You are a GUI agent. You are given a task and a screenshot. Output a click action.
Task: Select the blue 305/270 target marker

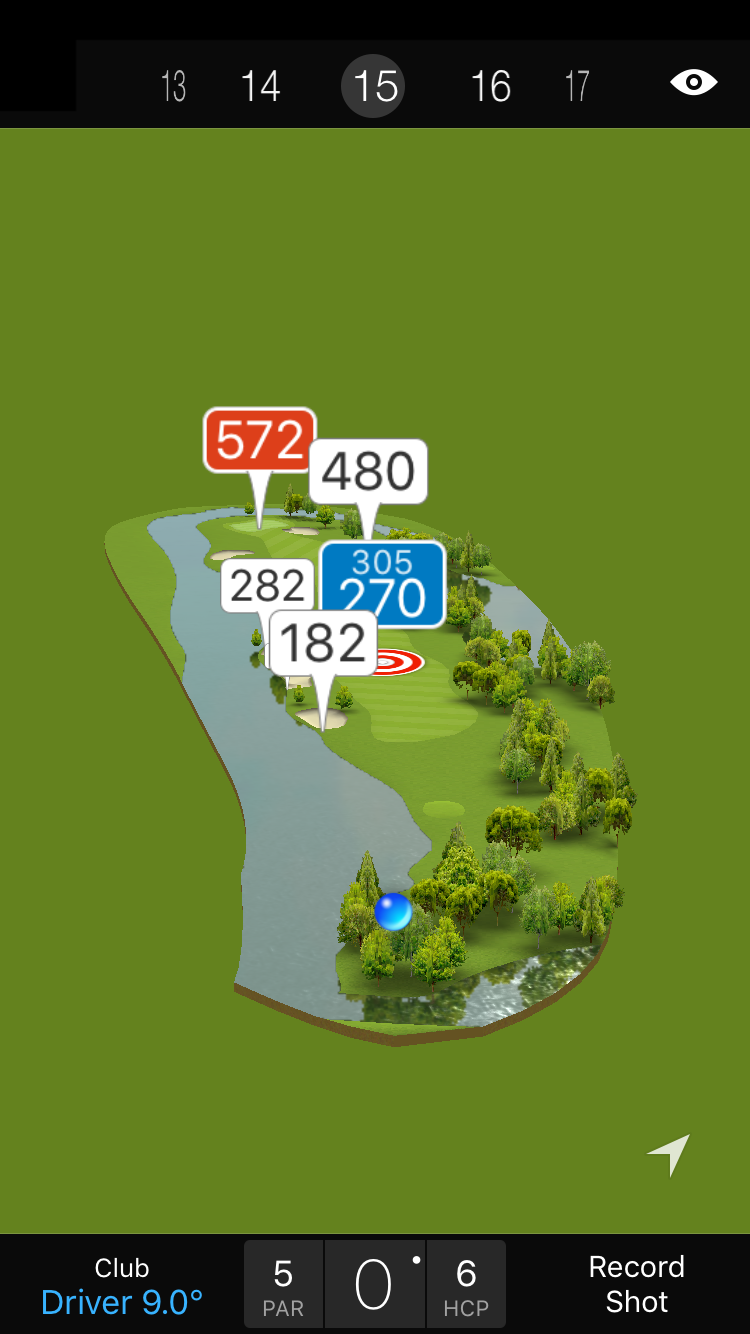click(383, 585)
